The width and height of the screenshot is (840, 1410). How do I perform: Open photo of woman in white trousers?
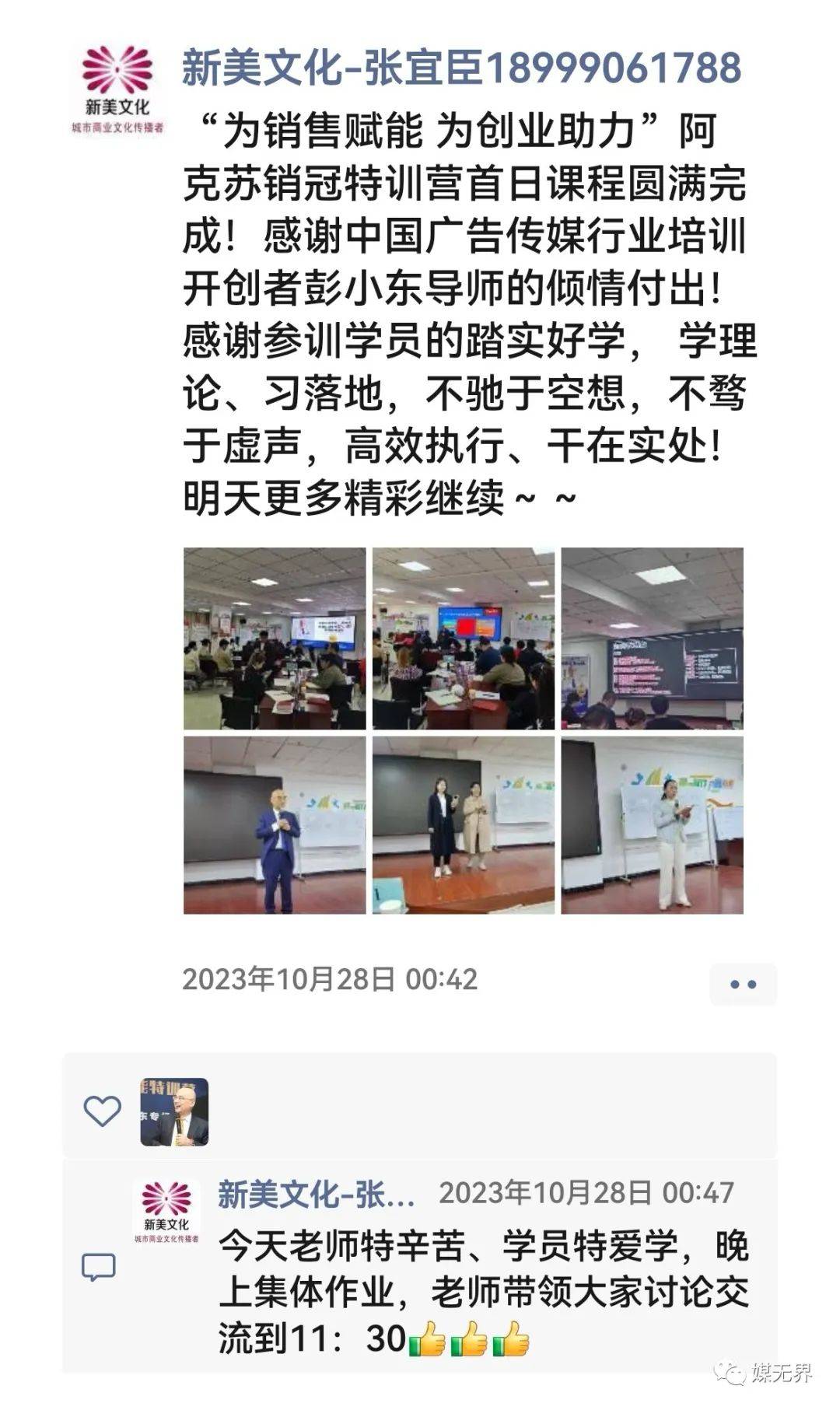click(x=652, y=825)
